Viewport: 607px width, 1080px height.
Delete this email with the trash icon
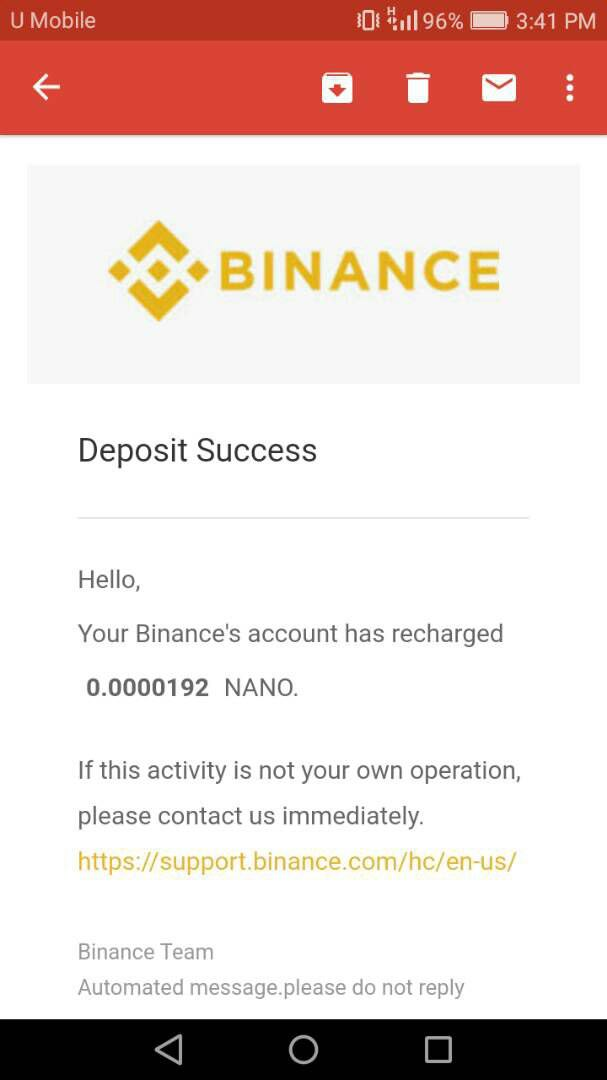coord(418,87)
